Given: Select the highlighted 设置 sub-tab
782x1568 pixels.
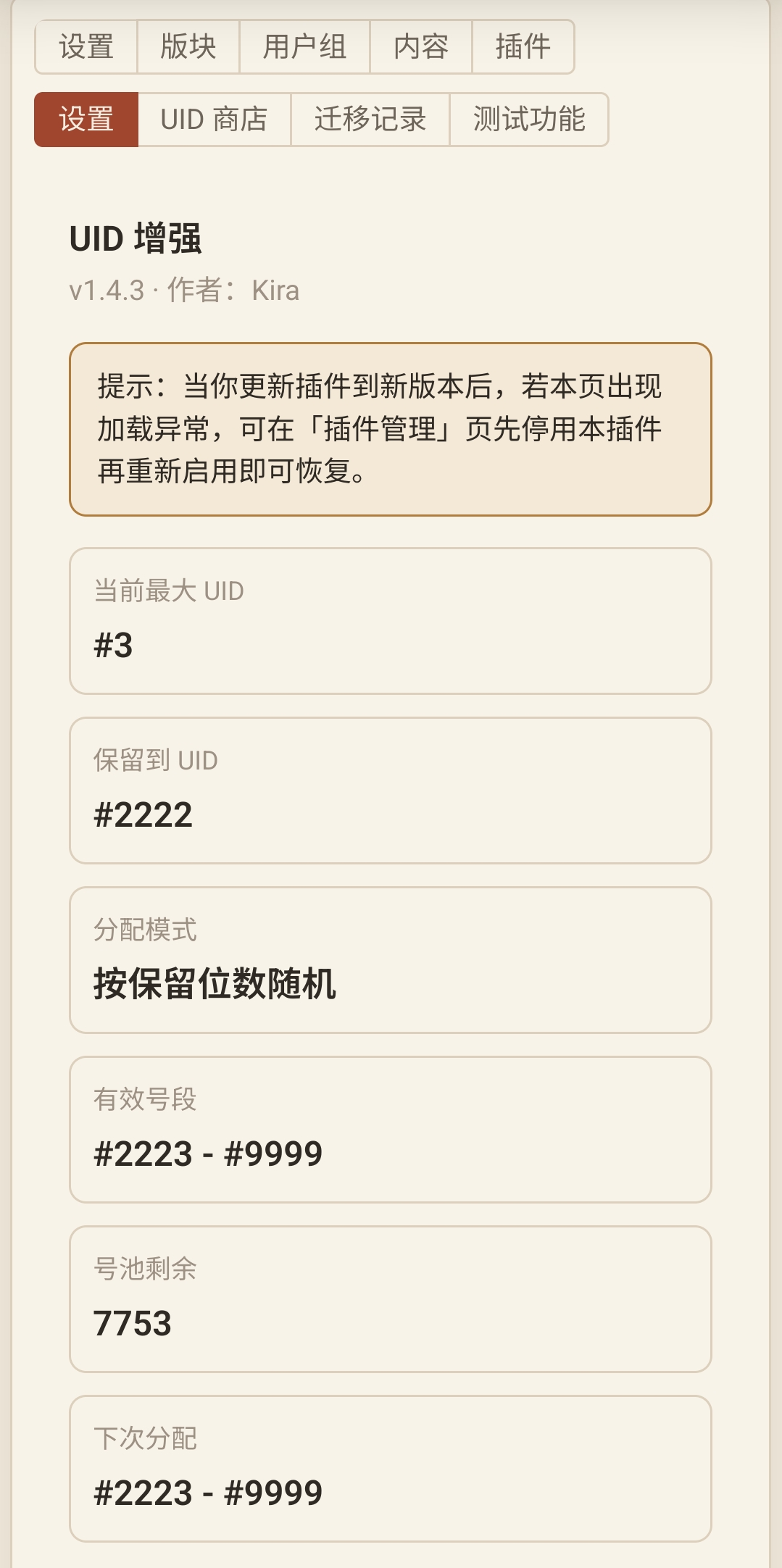Looking at the screenshot, I should [x=86, y=120].
